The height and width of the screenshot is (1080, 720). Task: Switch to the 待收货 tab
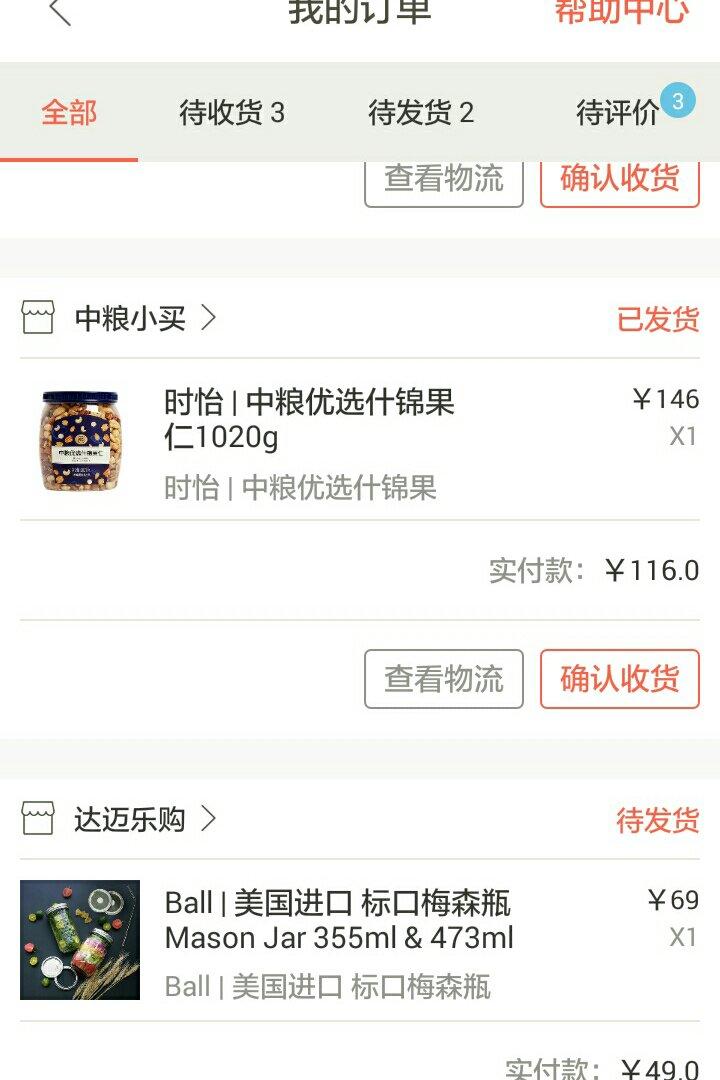[x=231, y=113]
